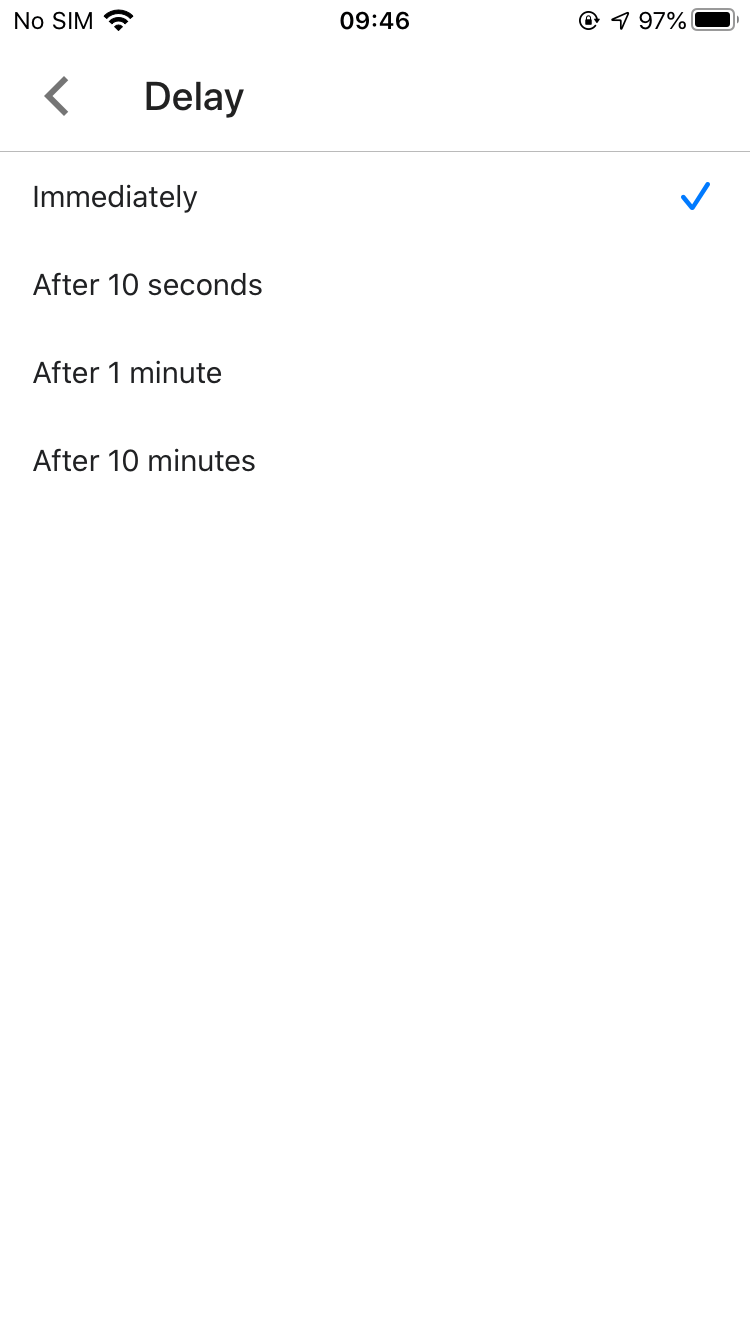The image size is (750, 1334).
Task: Tap the blue checkmark next to Immediately
Action: (694, 197)
